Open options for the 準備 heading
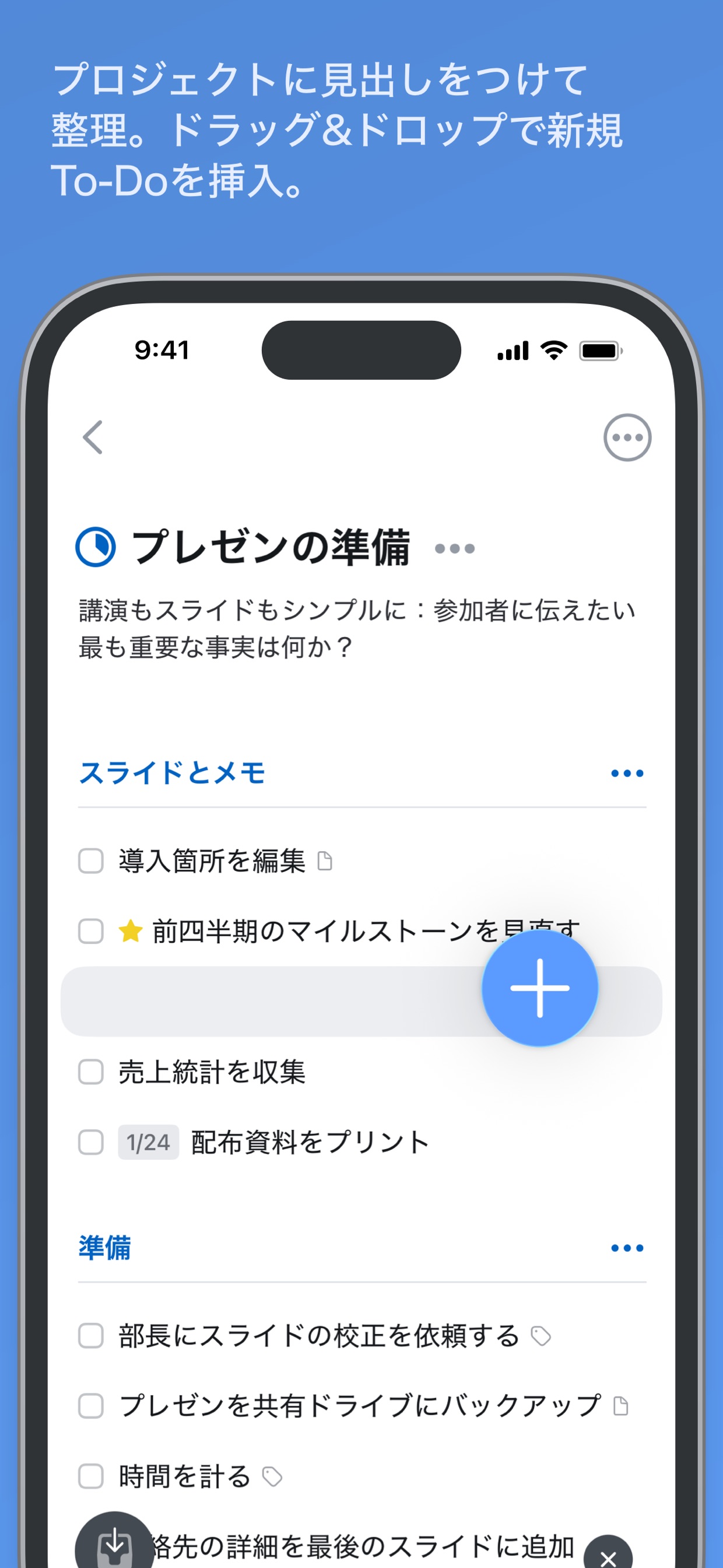 627,1248
